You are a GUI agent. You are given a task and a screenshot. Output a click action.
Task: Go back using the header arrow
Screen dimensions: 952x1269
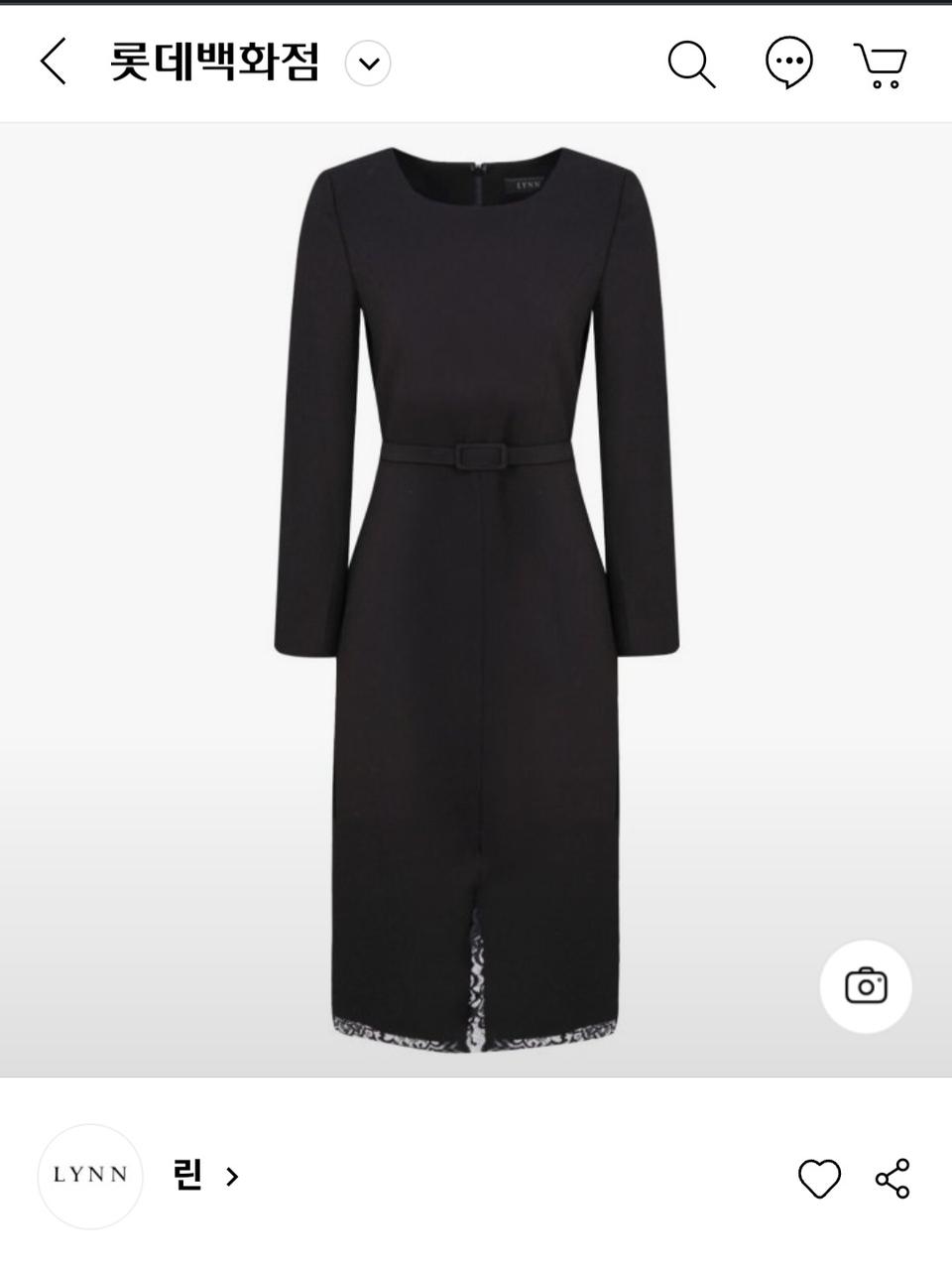[54, 63]
